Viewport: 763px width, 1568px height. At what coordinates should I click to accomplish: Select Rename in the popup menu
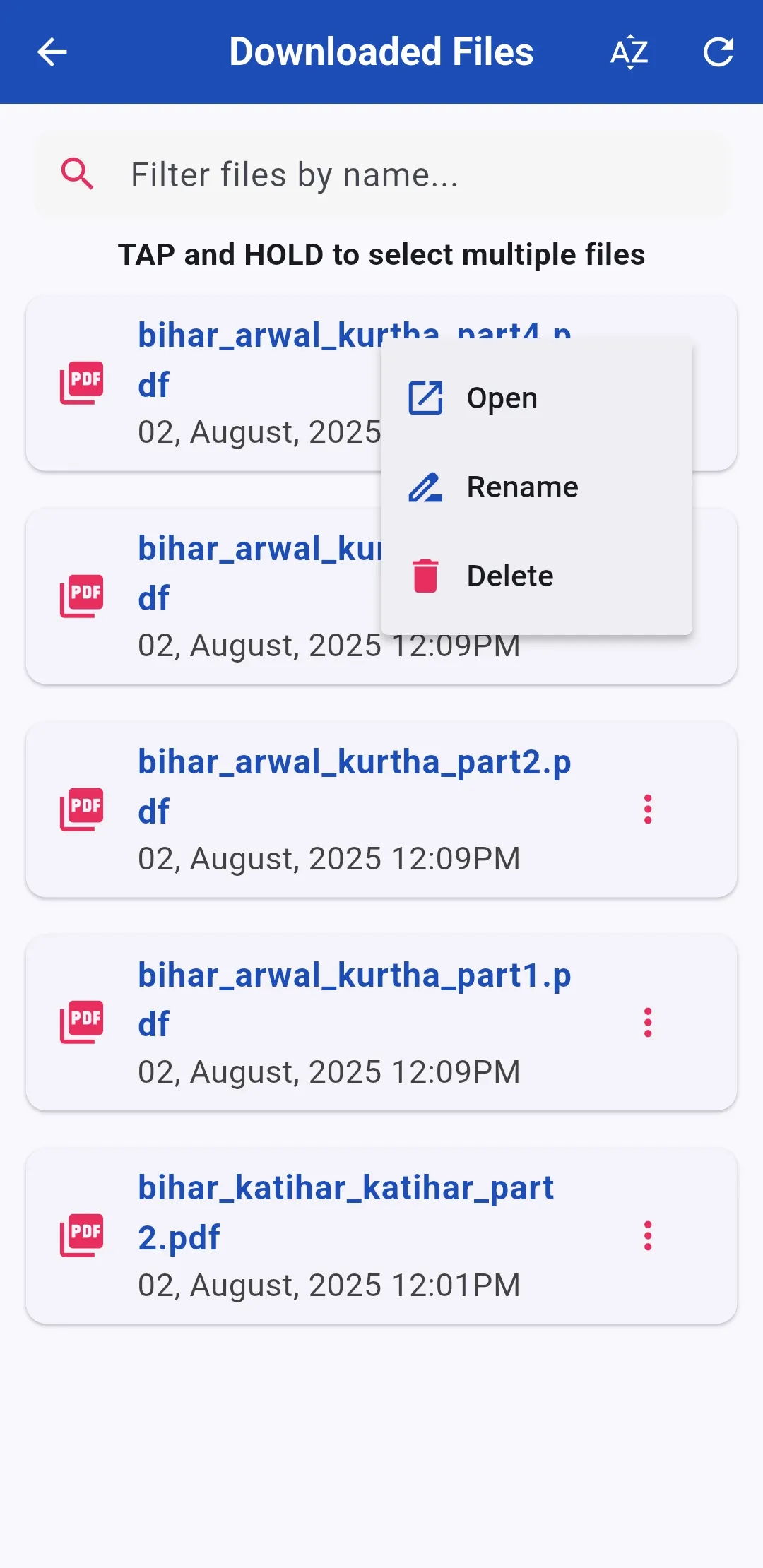tap(521, 487)
